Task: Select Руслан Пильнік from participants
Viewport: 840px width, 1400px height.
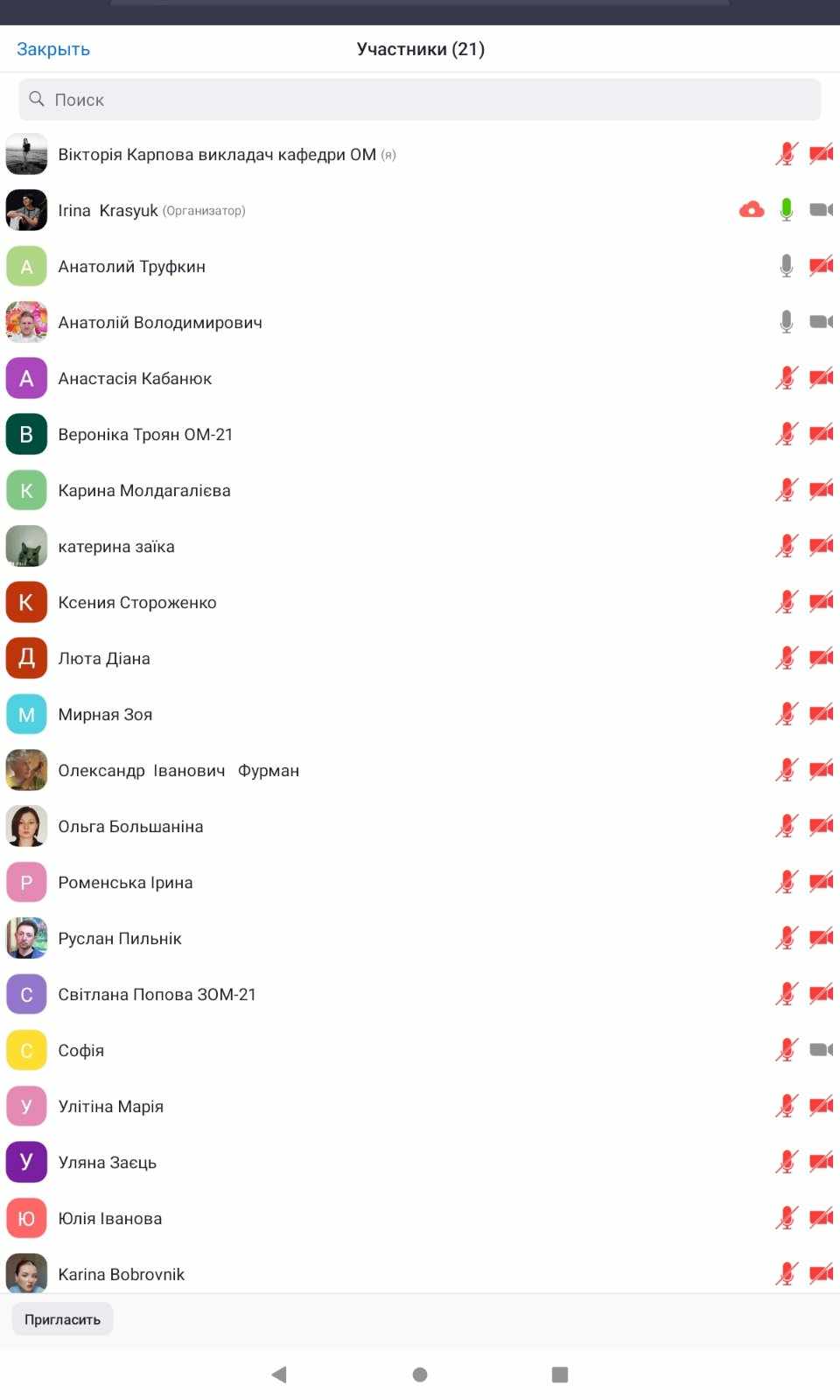Action: click(120, 938)
